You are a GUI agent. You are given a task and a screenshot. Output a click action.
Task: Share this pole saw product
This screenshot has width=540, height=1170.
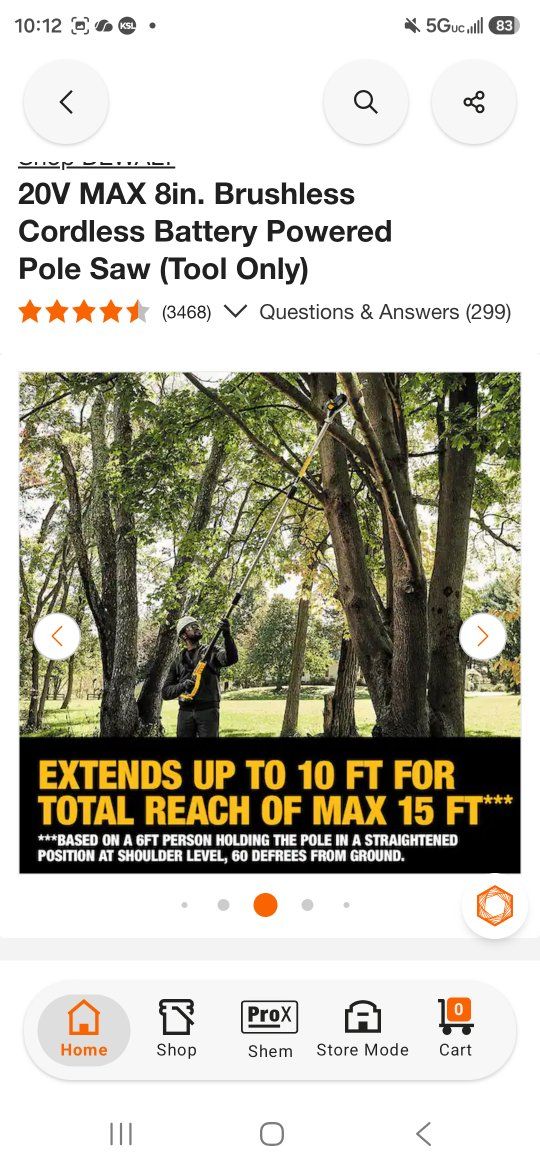pyautogui.click(x=474, y=101)
